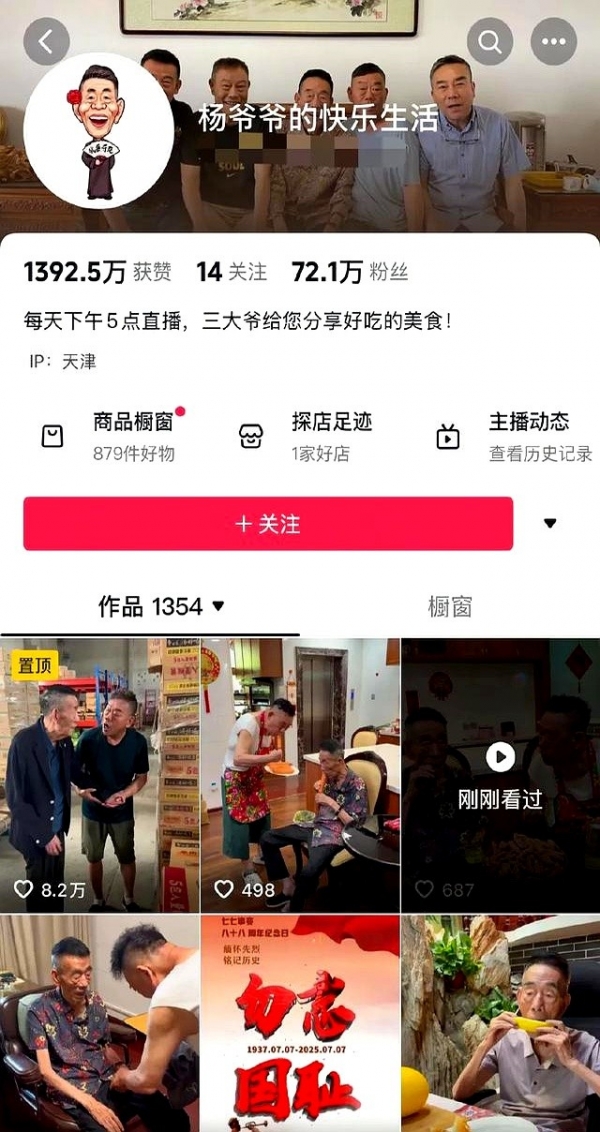Follow this account with 关注 button
This screenshot has width=600, height=1132.
pos(268,524)
